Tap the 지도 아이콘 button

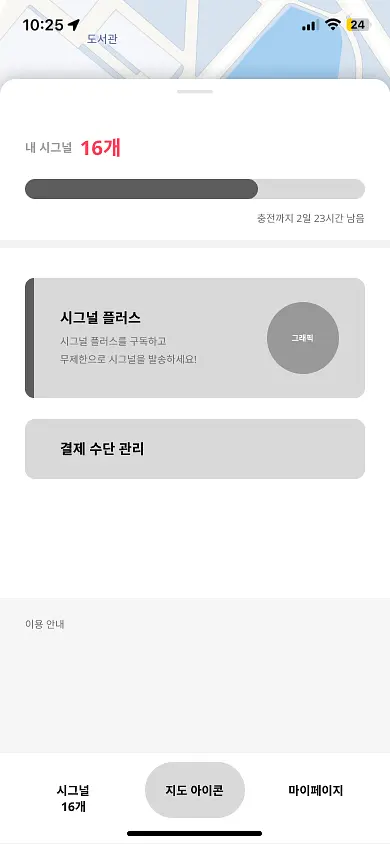coord(195,790)
